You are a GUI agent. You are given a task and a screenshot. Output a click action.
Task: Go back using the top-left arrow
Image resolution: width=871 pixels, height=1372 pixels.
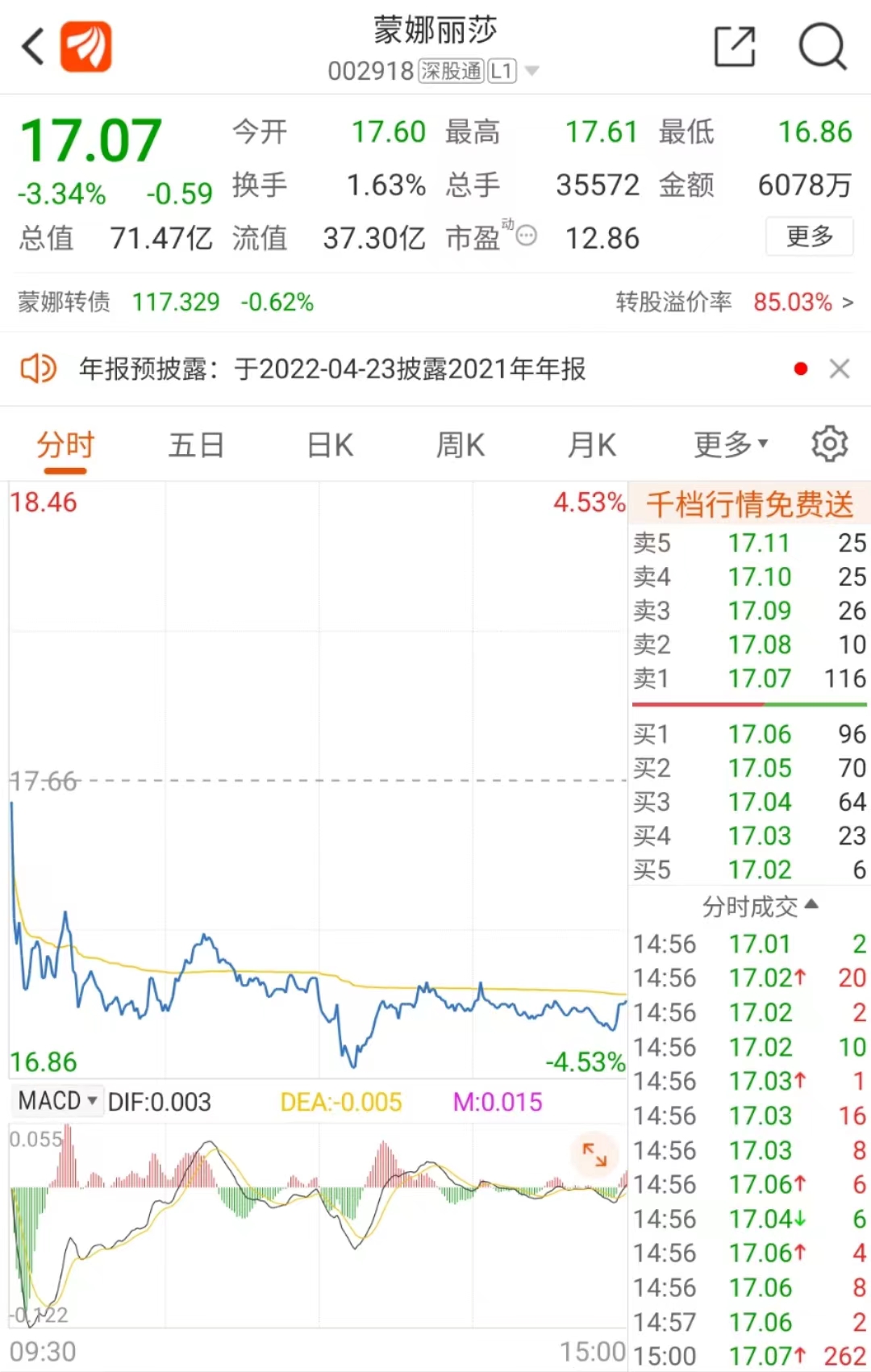tap(34, 47)
